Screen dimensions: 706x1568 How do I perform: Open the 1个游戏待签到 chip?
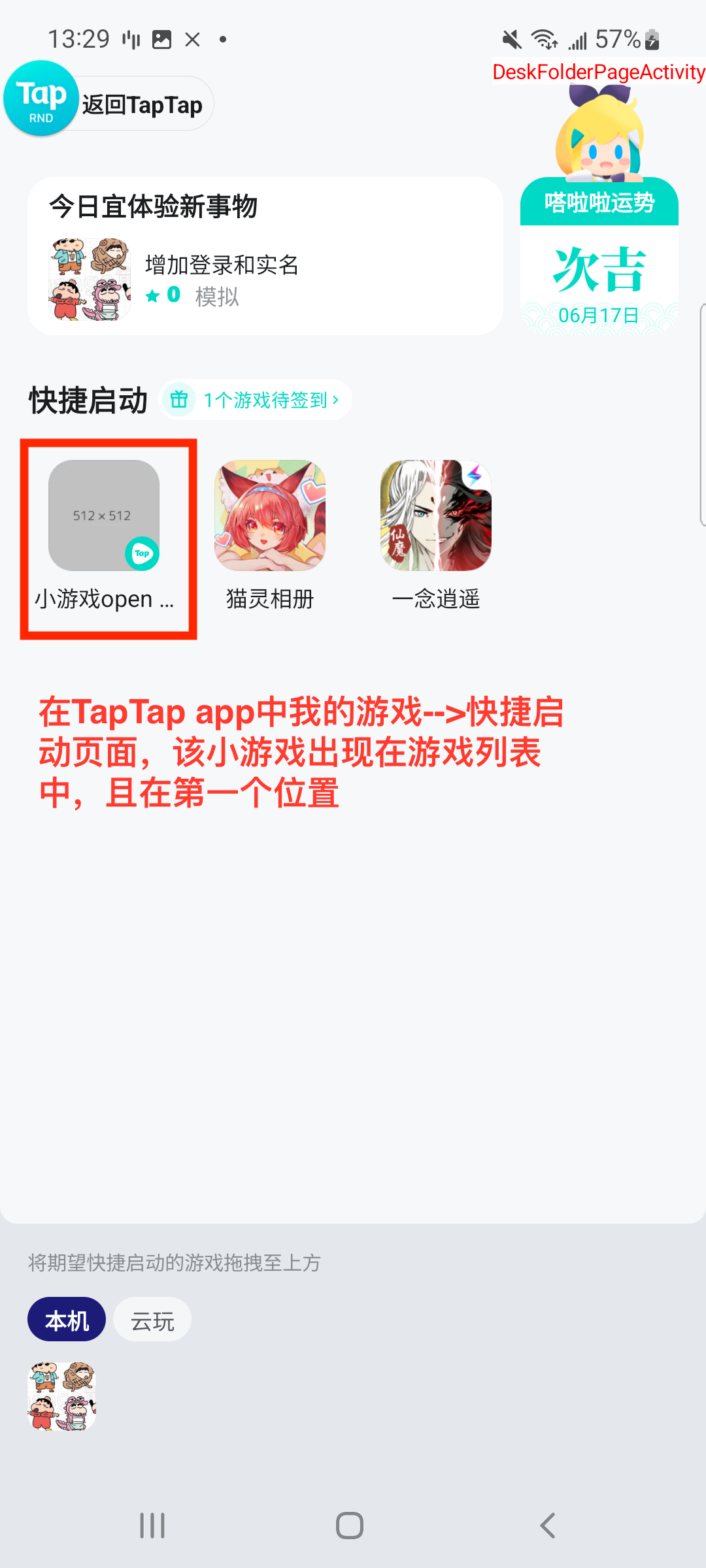[256, 400]
